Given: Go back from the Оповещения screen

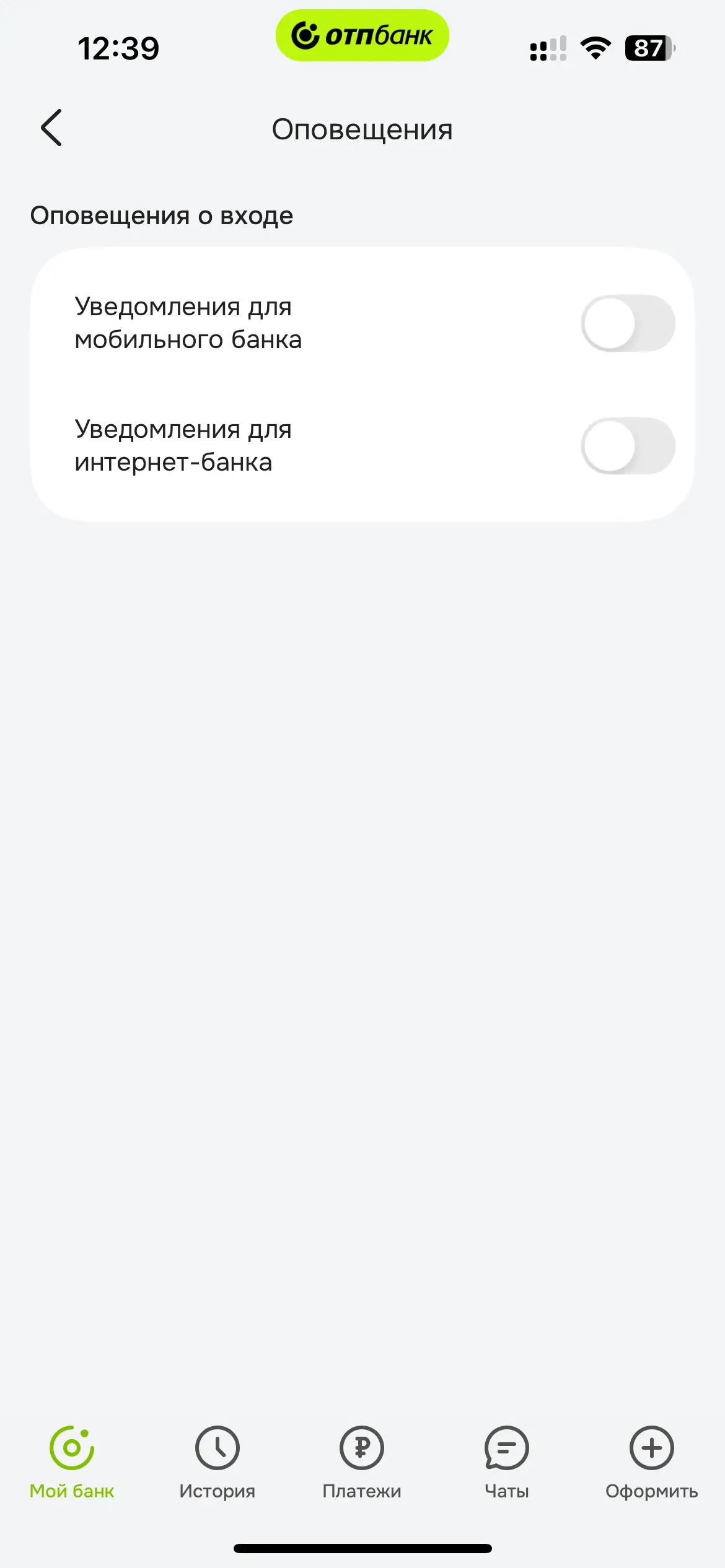Looking at the screenshot, I should point(51,128).
